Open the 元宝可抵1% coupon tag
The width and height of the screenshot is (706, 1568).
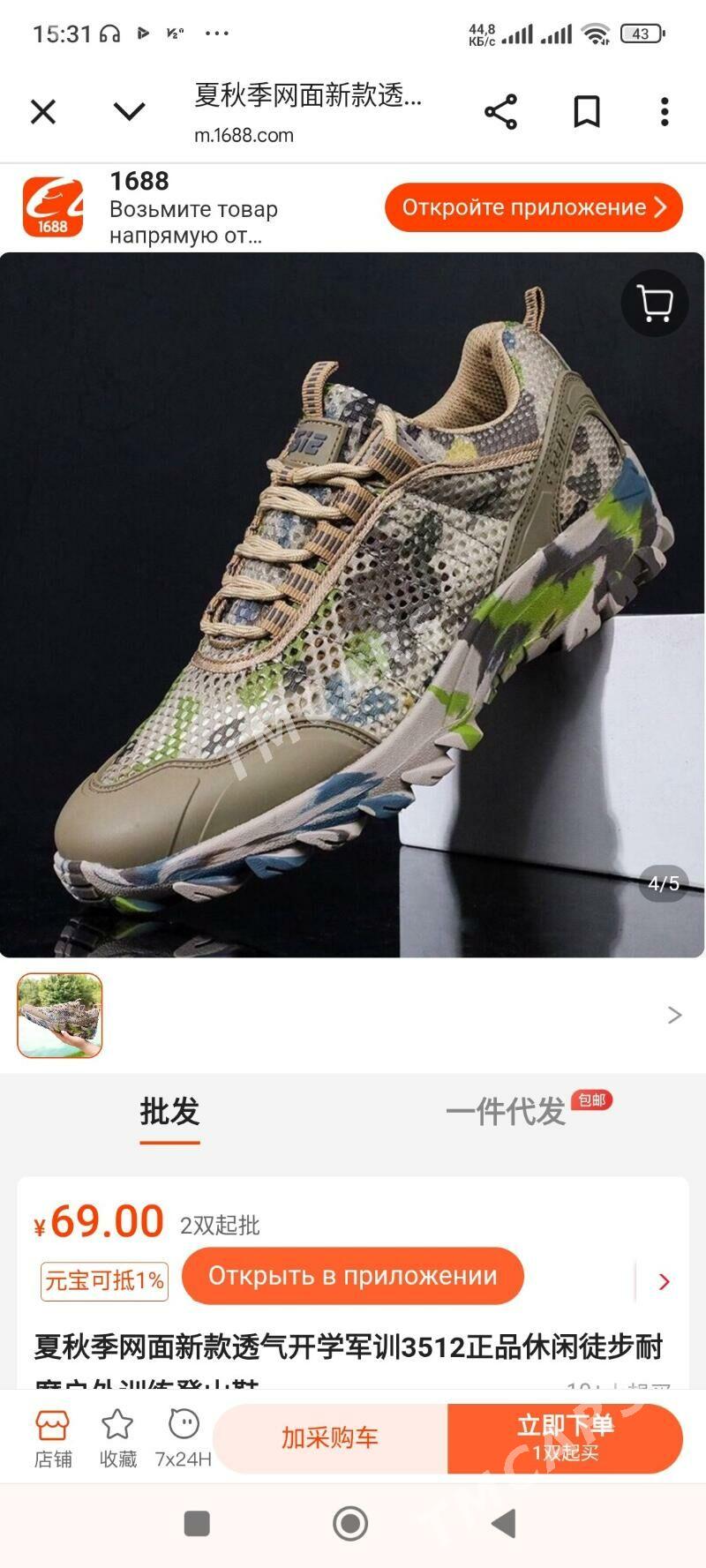[x=104, y=1280]
